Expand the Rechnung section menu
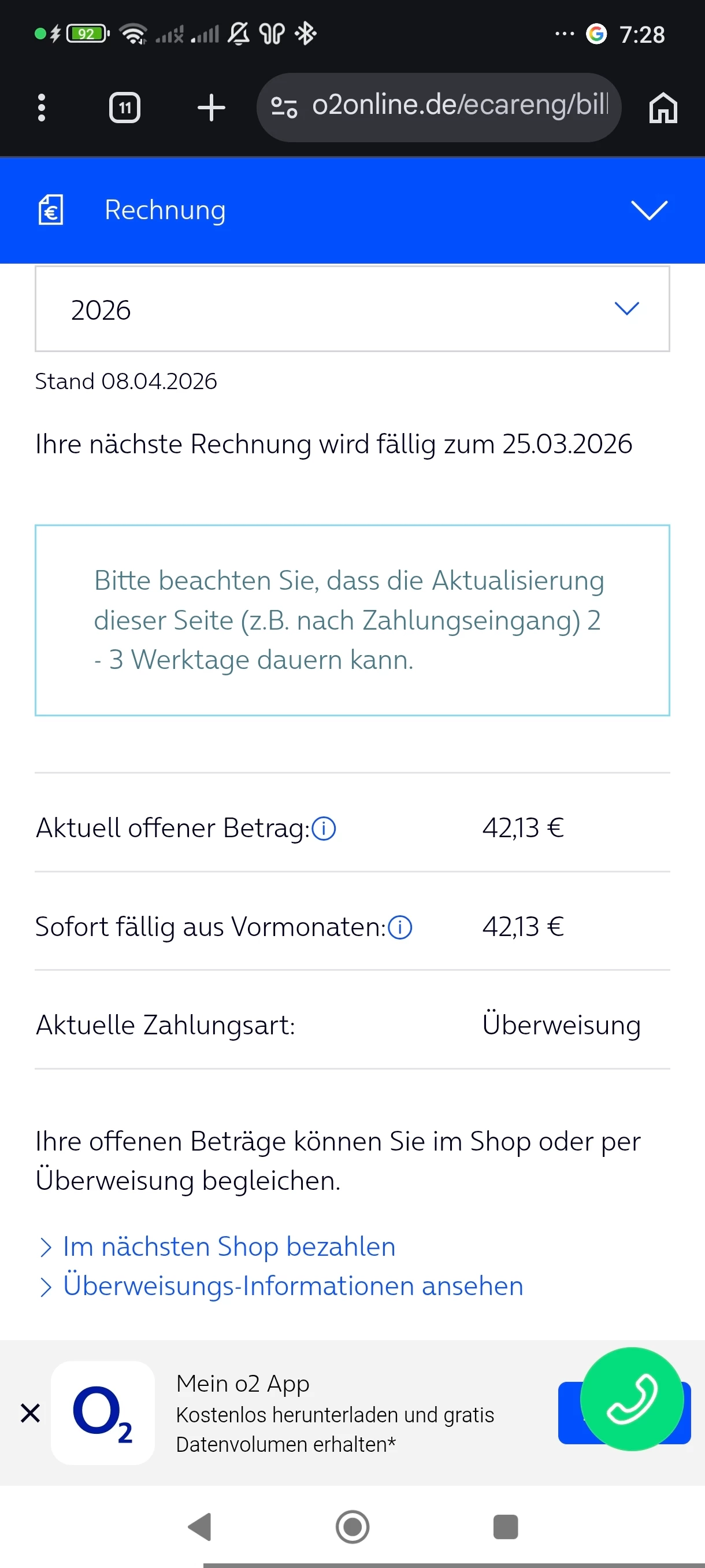The height and width of the screenshot is (1568, 705). pyautogui.click(x=649, y=210)
